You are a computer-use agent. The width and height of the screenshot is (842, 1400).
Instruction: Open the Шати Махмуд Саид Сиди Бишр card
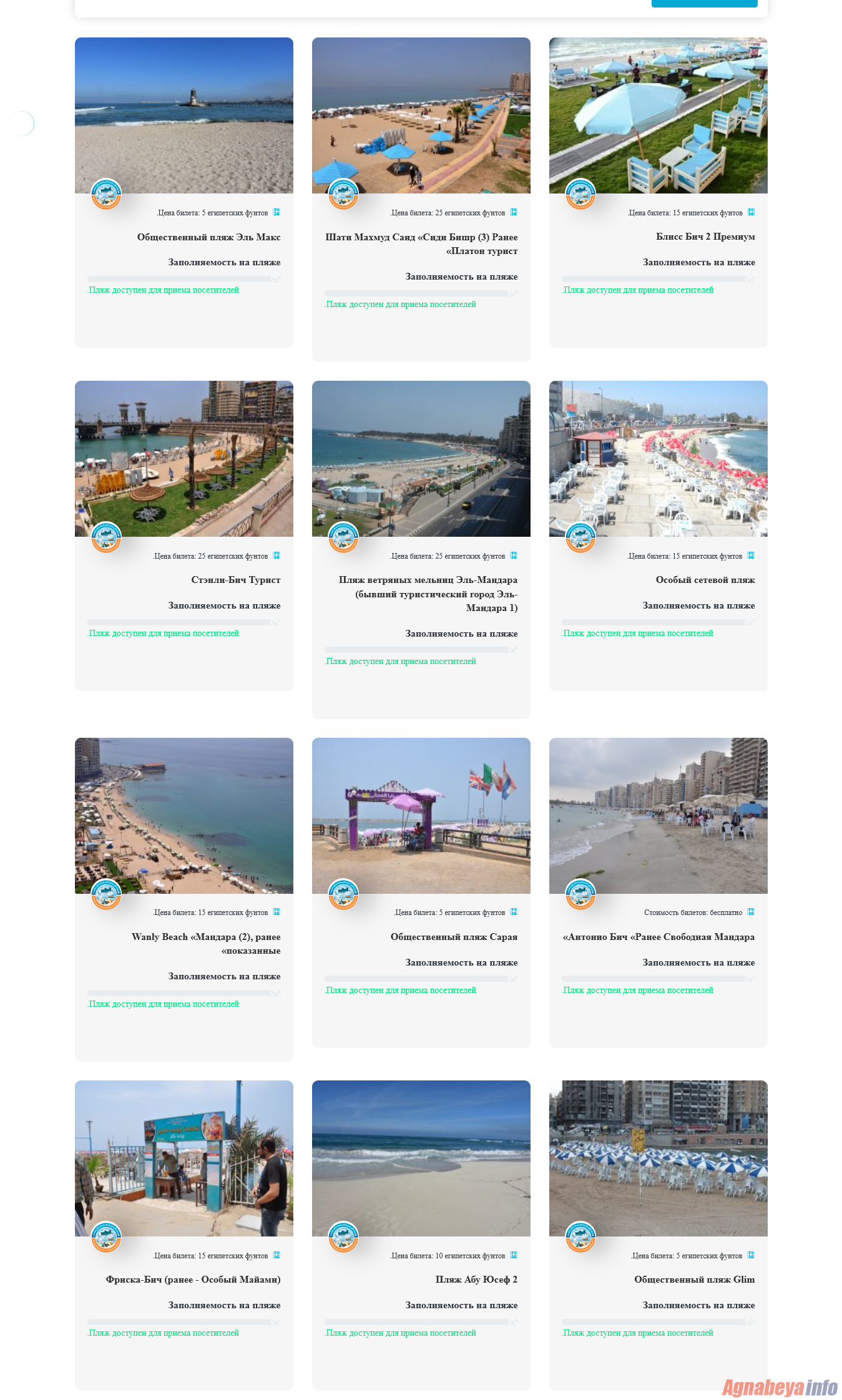tap(421, 199)
